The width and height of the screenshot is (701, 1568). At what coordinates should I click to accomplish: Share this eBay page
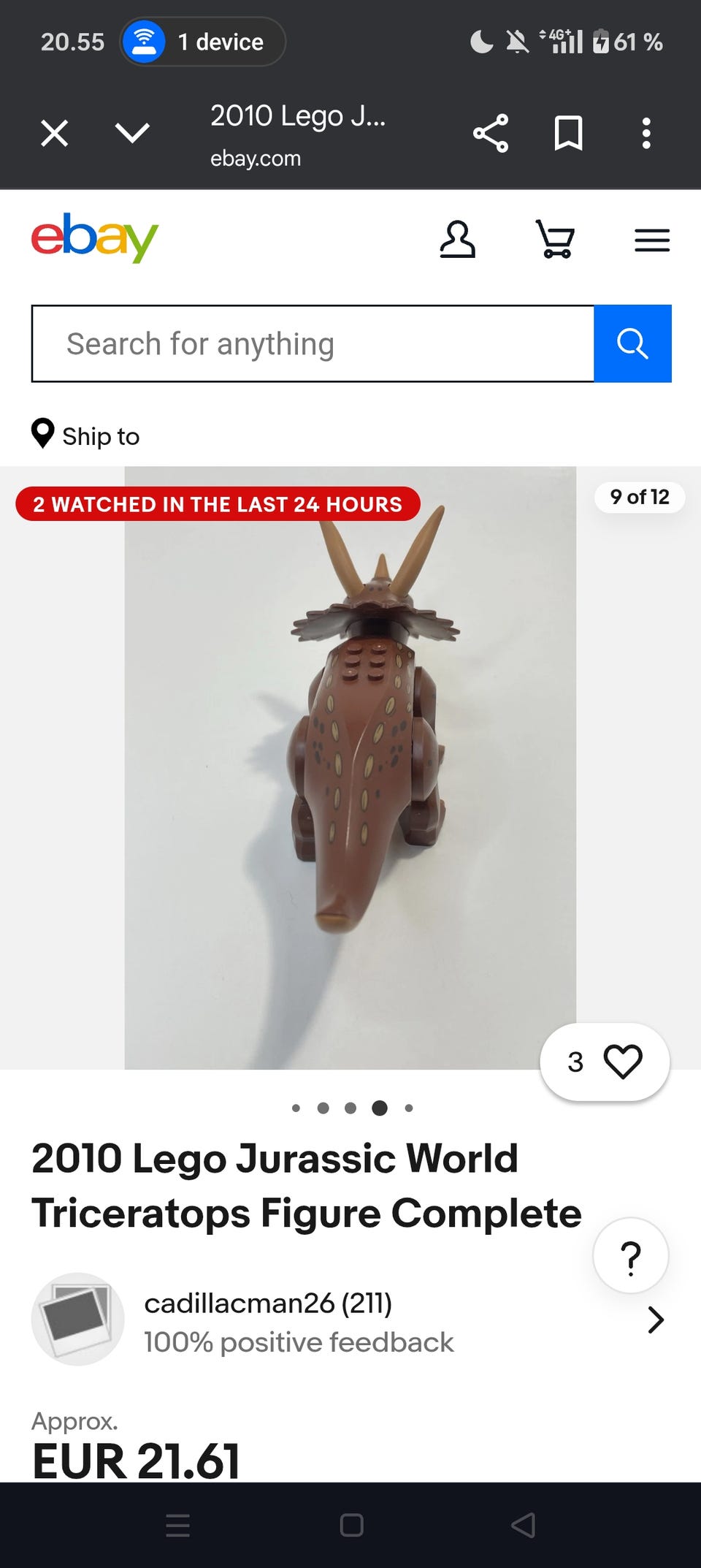click(491, 133)
